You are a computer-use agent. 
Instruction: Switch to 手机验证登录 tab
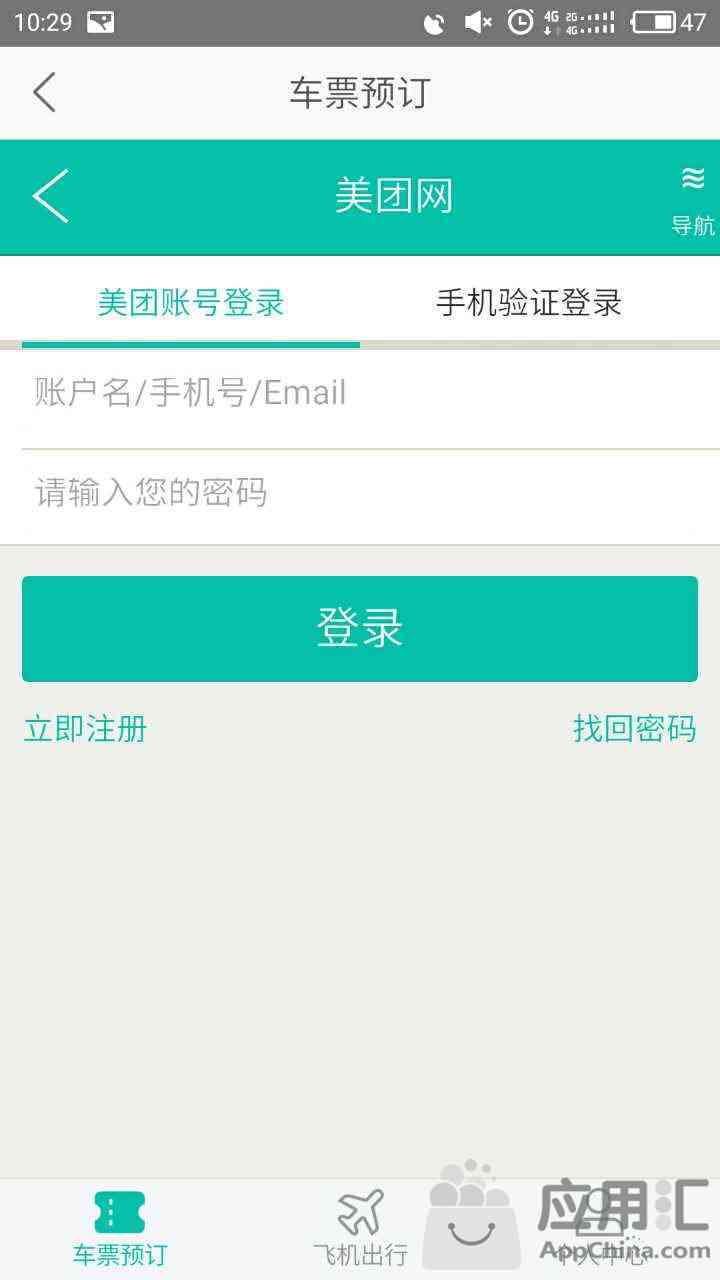coord(529,302)
